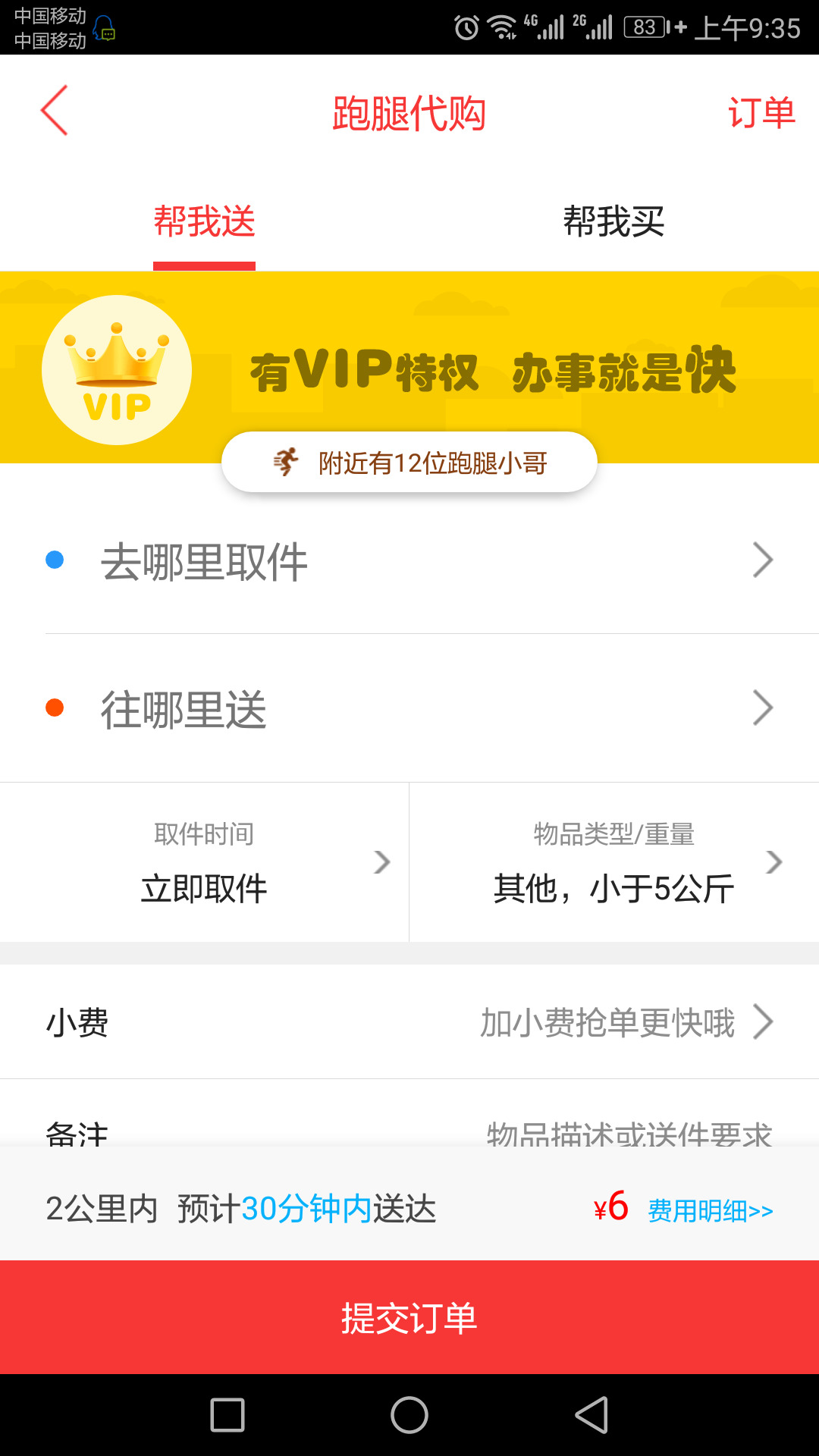The width and height of the screenshot is (819, 1456).
Task: Expand the 去哪里取件 pickup address selector
Action: (409, 560)
